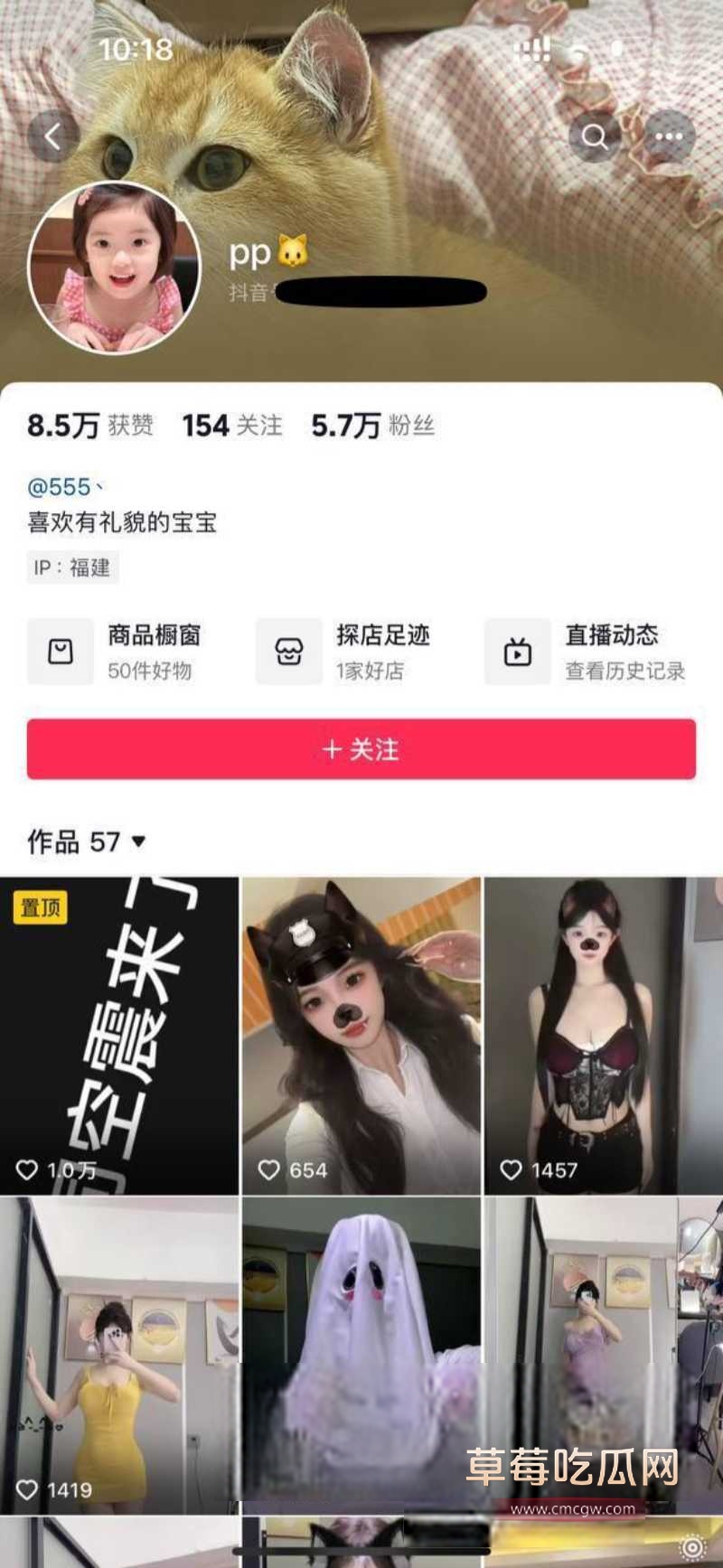Follow this user with the 关注 button

(x=361, y=749)
